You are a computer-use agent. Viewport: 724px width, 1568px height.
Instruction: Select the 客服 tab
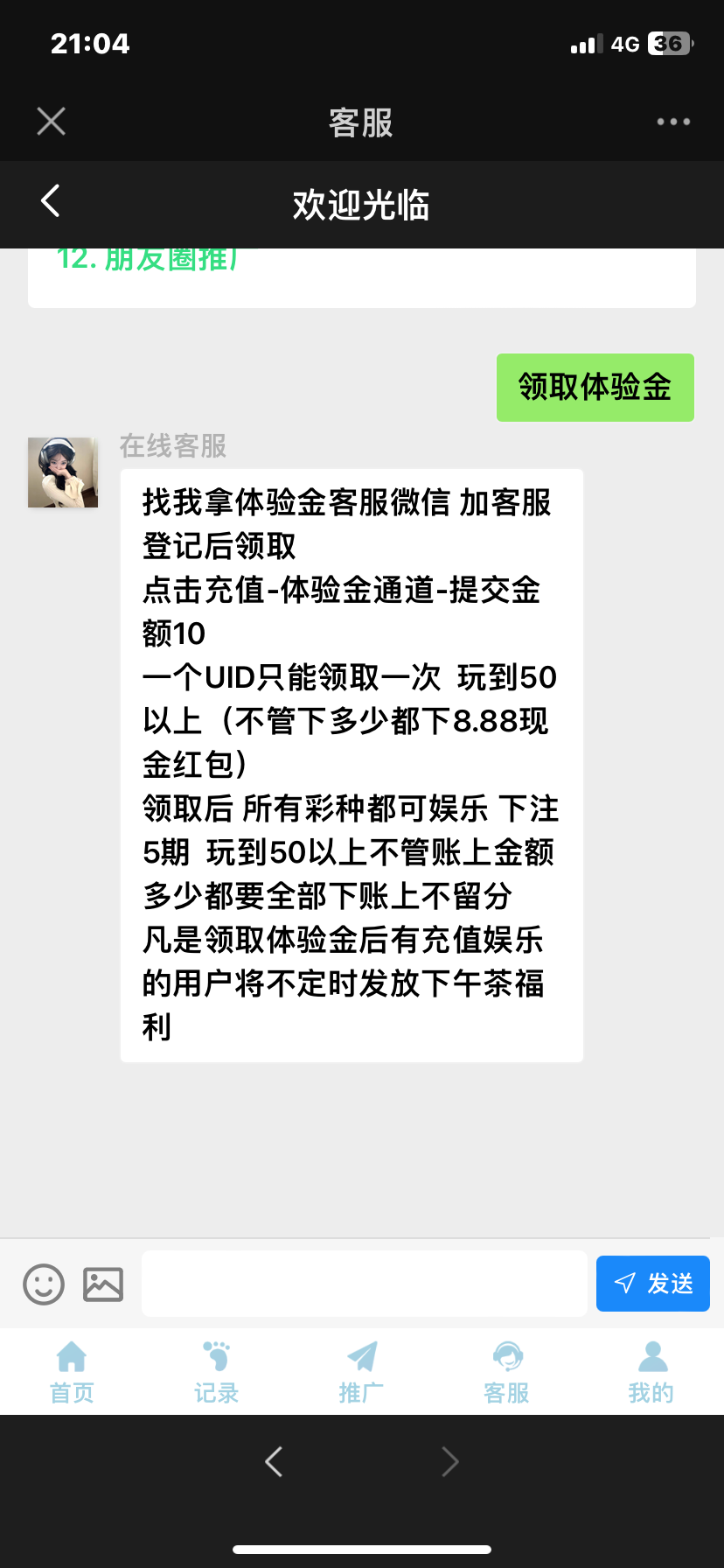click(506, 1372)
